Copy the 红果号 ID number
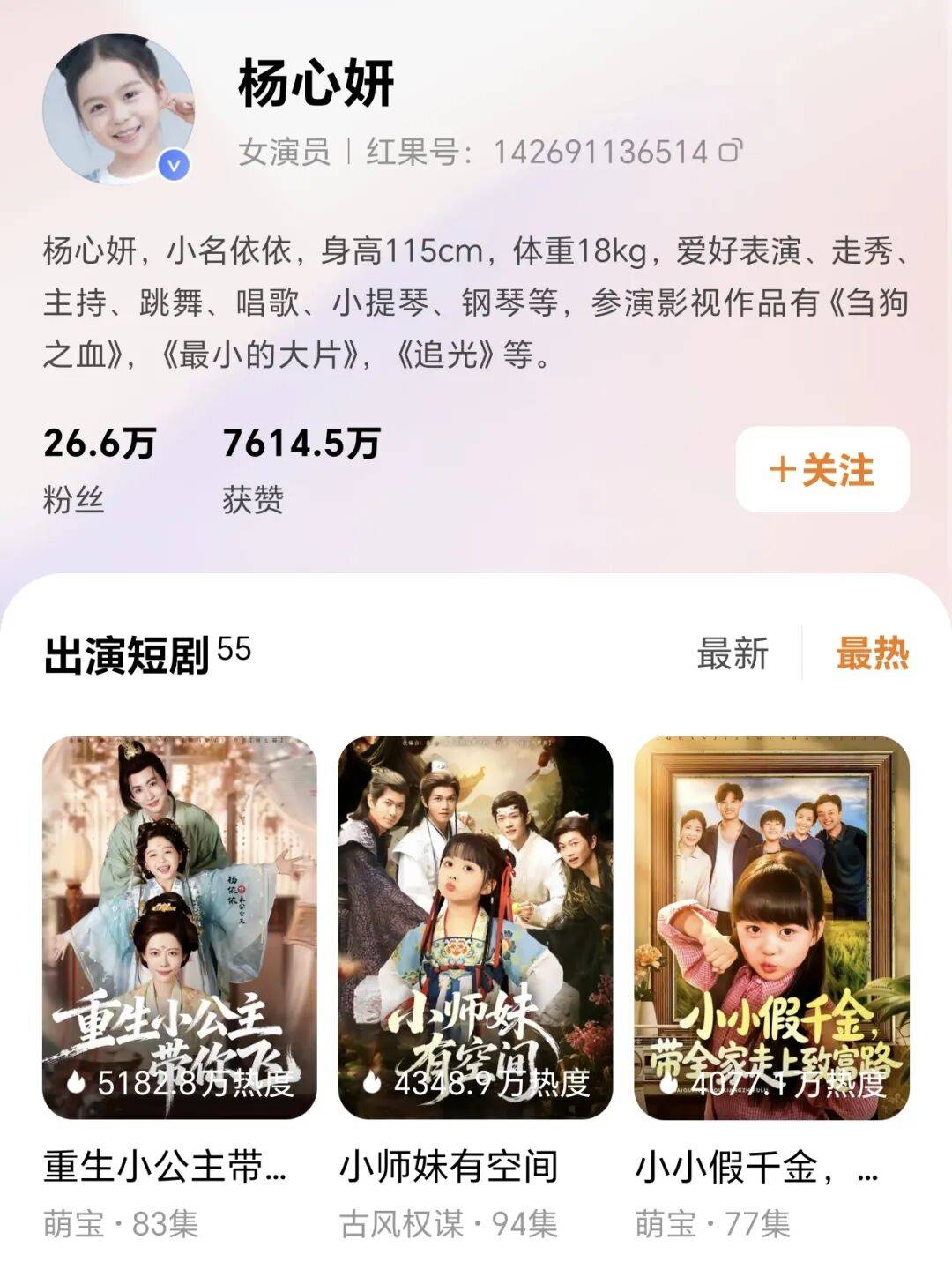 [731, 151]
